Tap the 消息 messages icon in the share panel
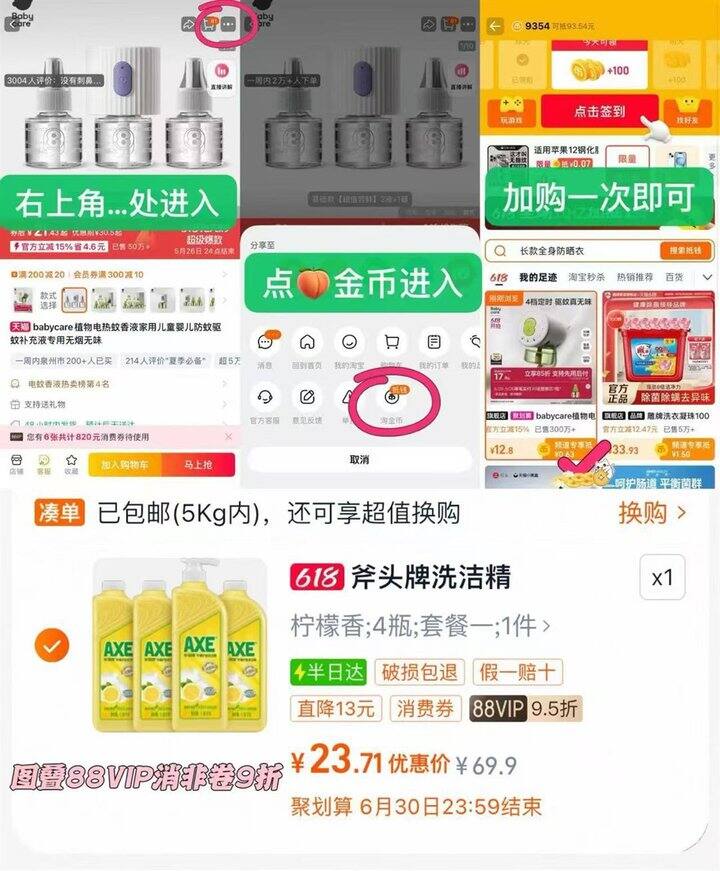This screenshot has height=871, width=720. click(263, 342)
